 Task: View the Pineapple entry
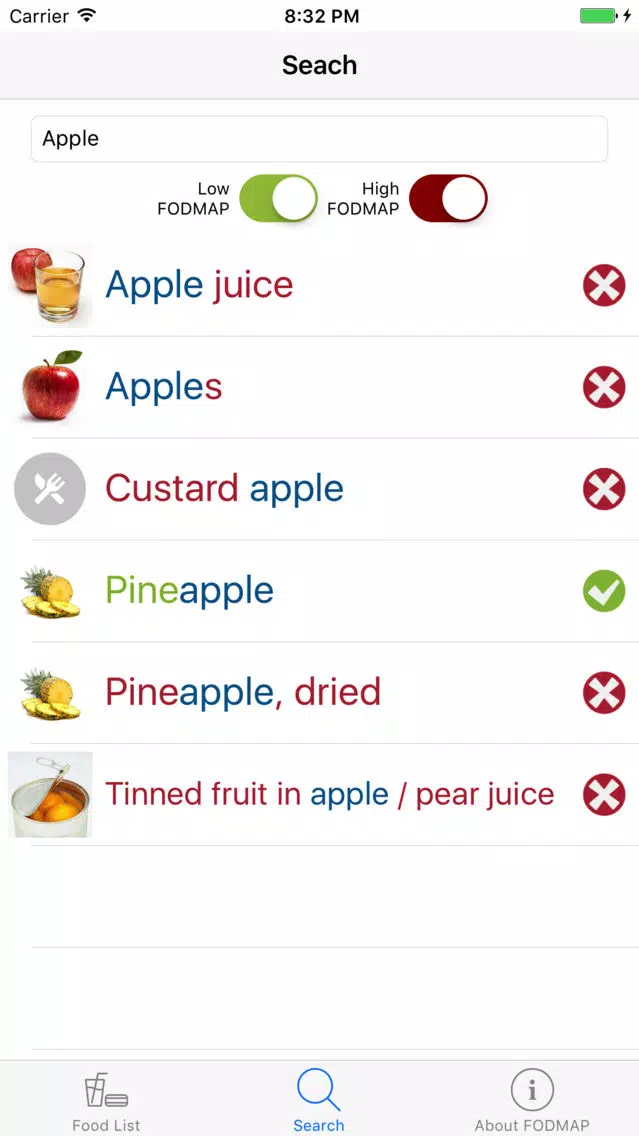(x=320, y=591)
